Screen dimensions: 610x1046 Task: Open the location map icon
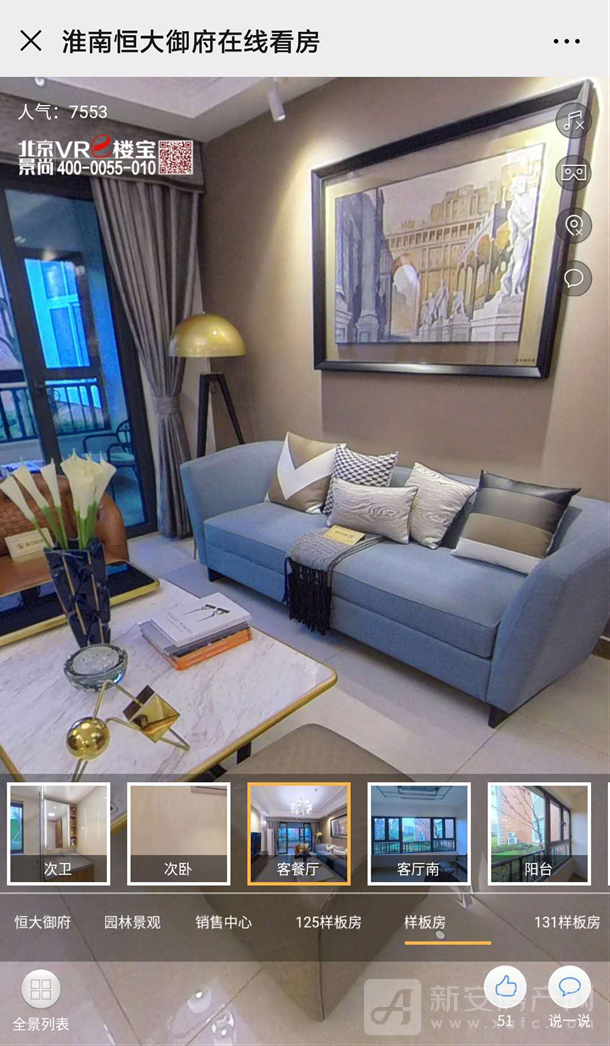[x=573, y=225]
